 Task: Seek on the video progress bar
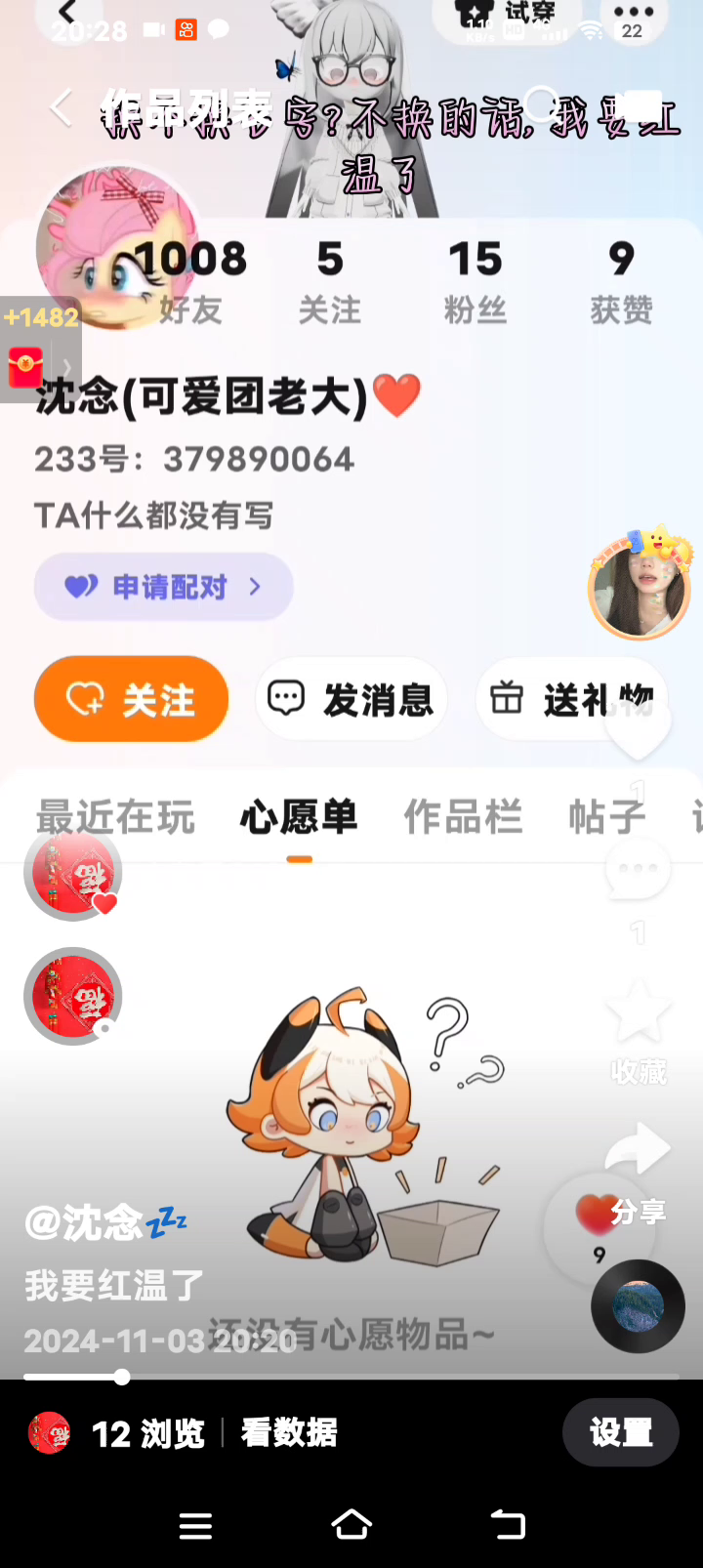point(351,1377)
